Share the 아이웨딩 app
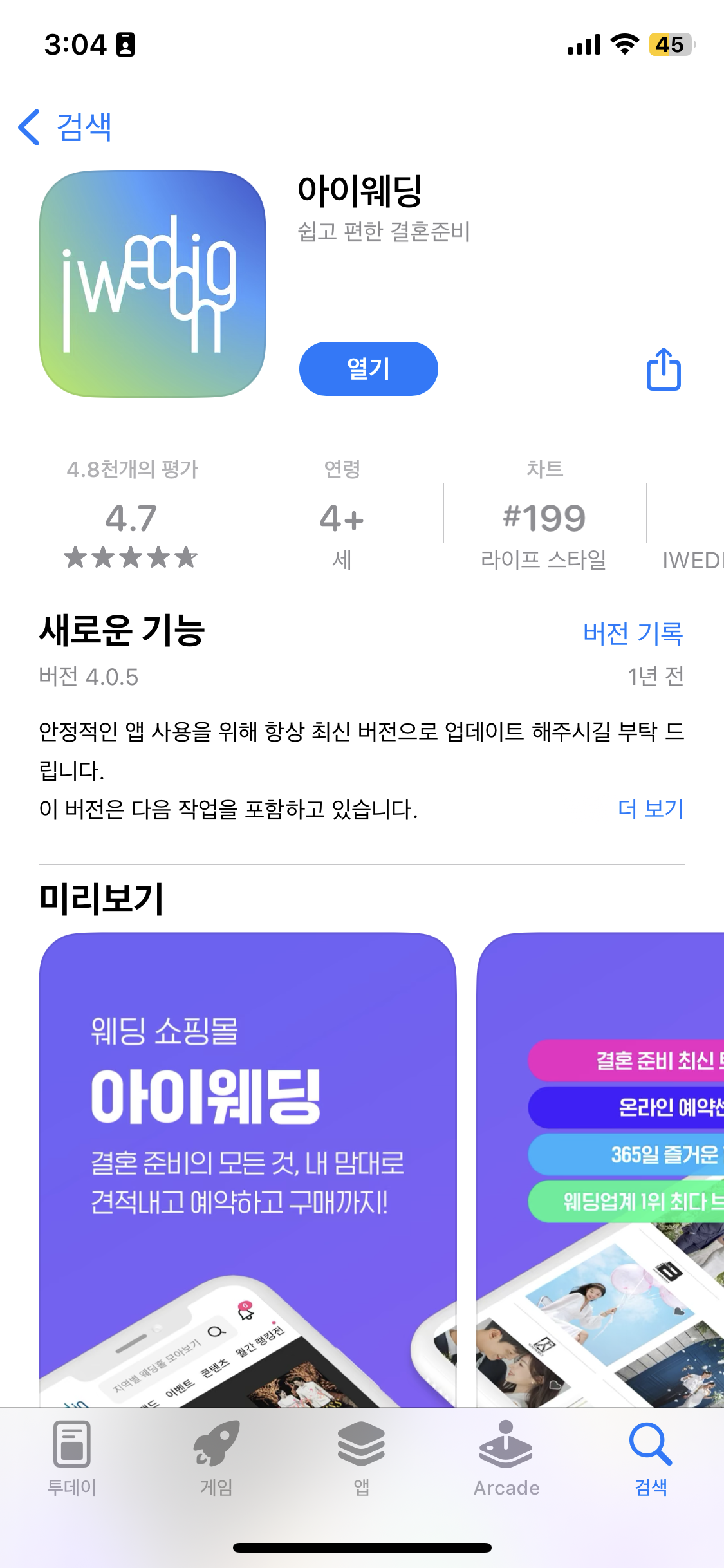This screenshot has height=1568, width=724. pos(664,369)
